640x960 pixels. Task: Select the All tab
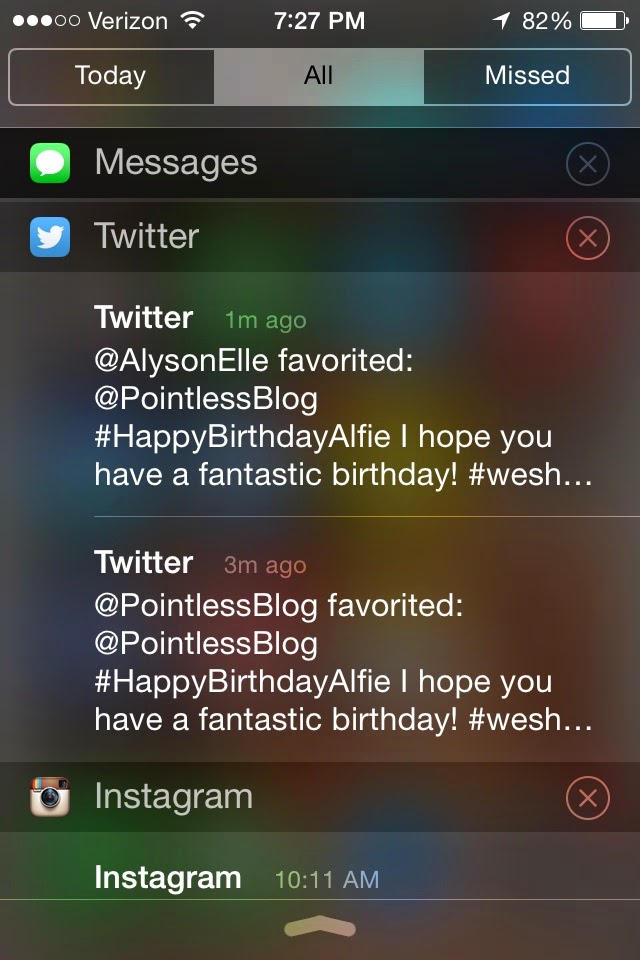pyautogui.click(x=318, y=76)
